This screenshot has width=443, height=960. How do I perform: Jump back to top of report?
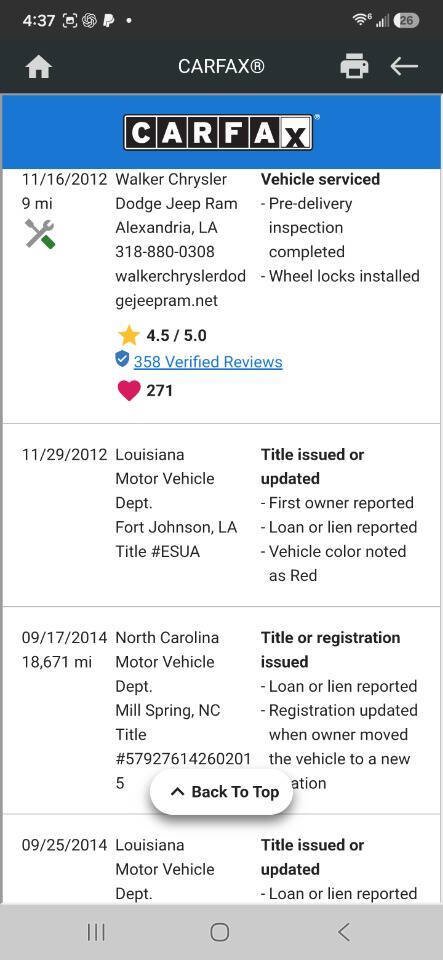point(222,792)
